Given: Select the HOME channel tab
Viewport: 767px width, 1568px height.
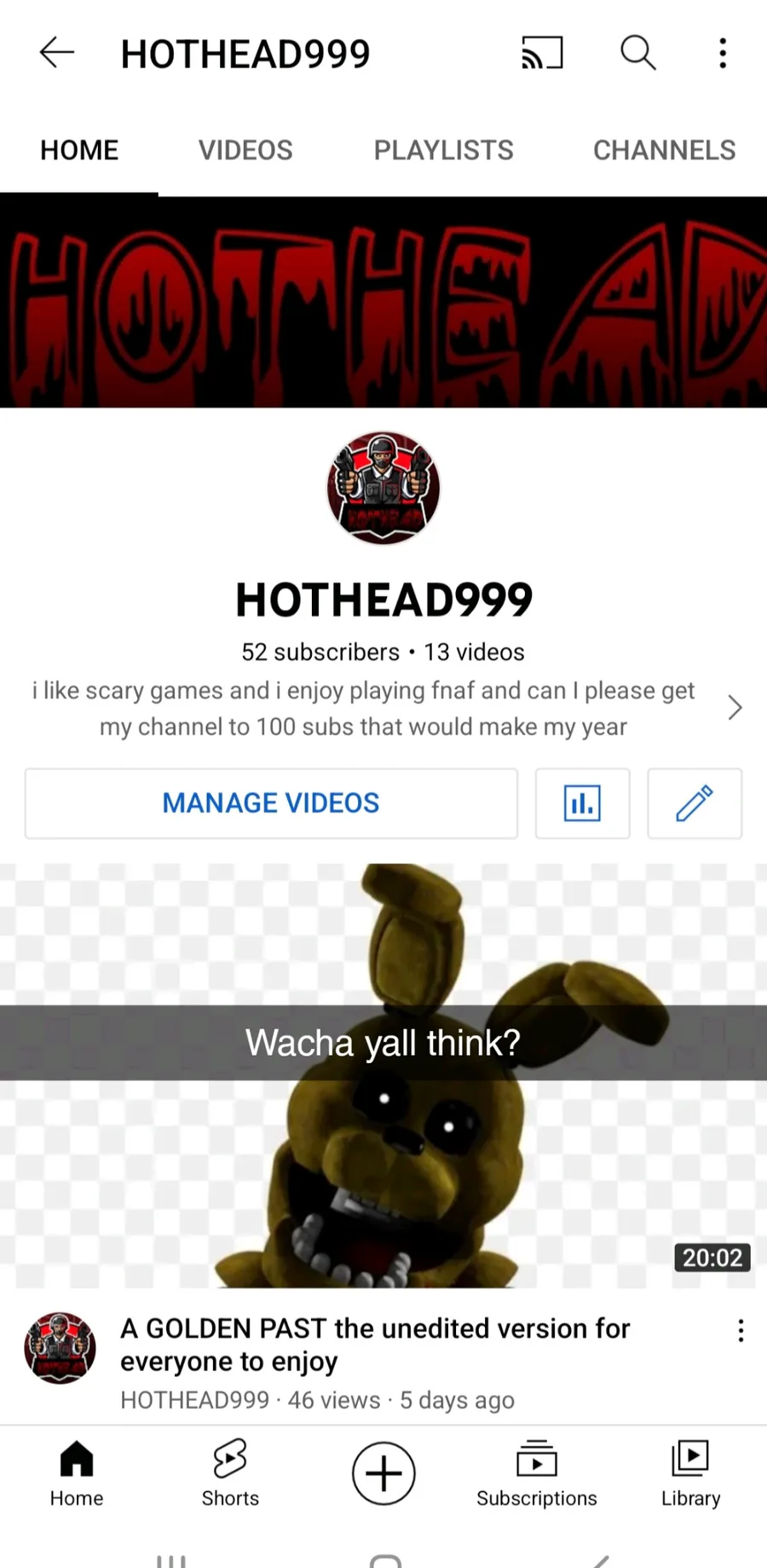Looking at the screenshot, I should pos(79,150).
